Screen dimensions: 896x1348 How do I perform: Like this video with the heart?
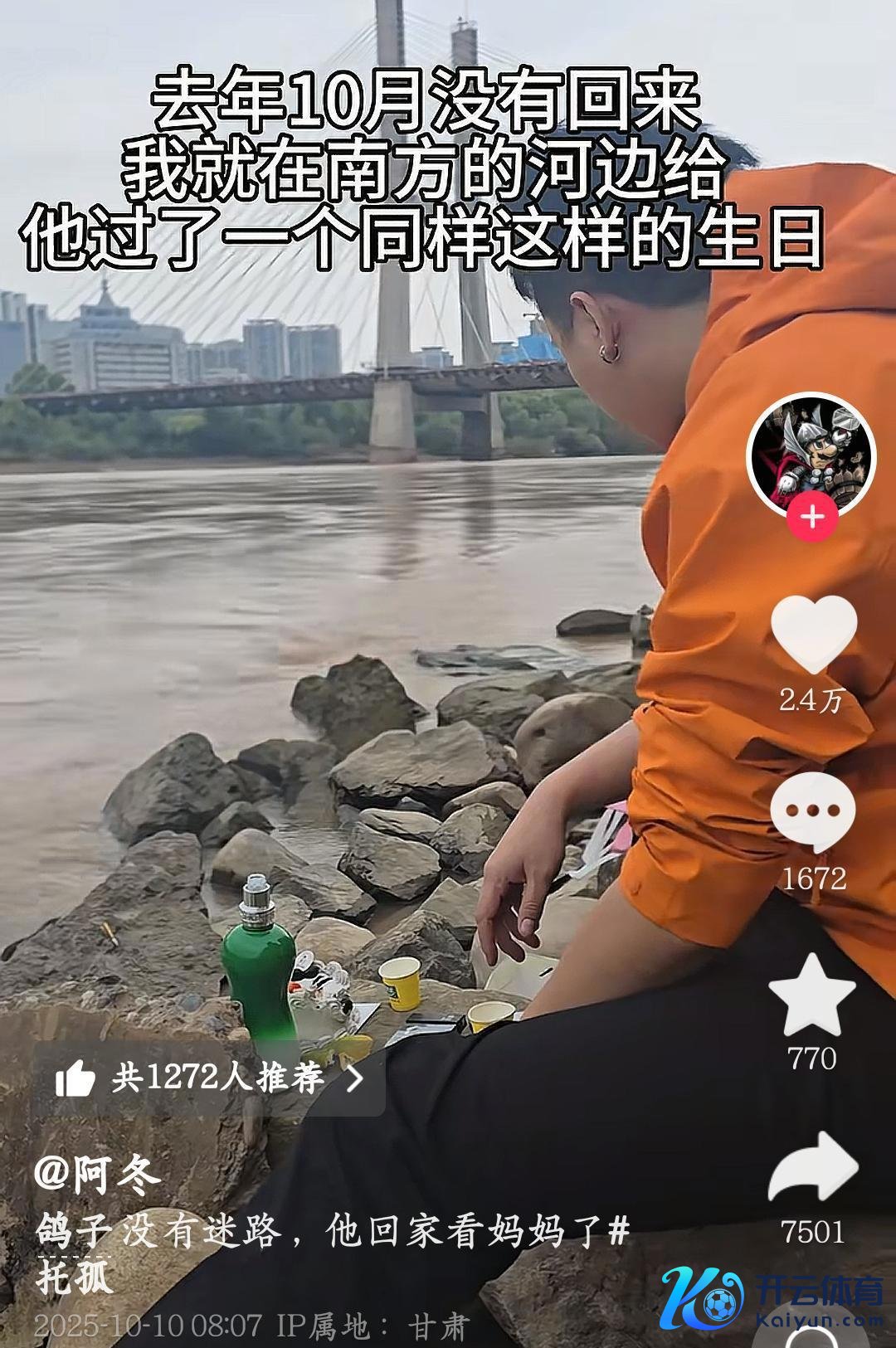click(813, 635)
